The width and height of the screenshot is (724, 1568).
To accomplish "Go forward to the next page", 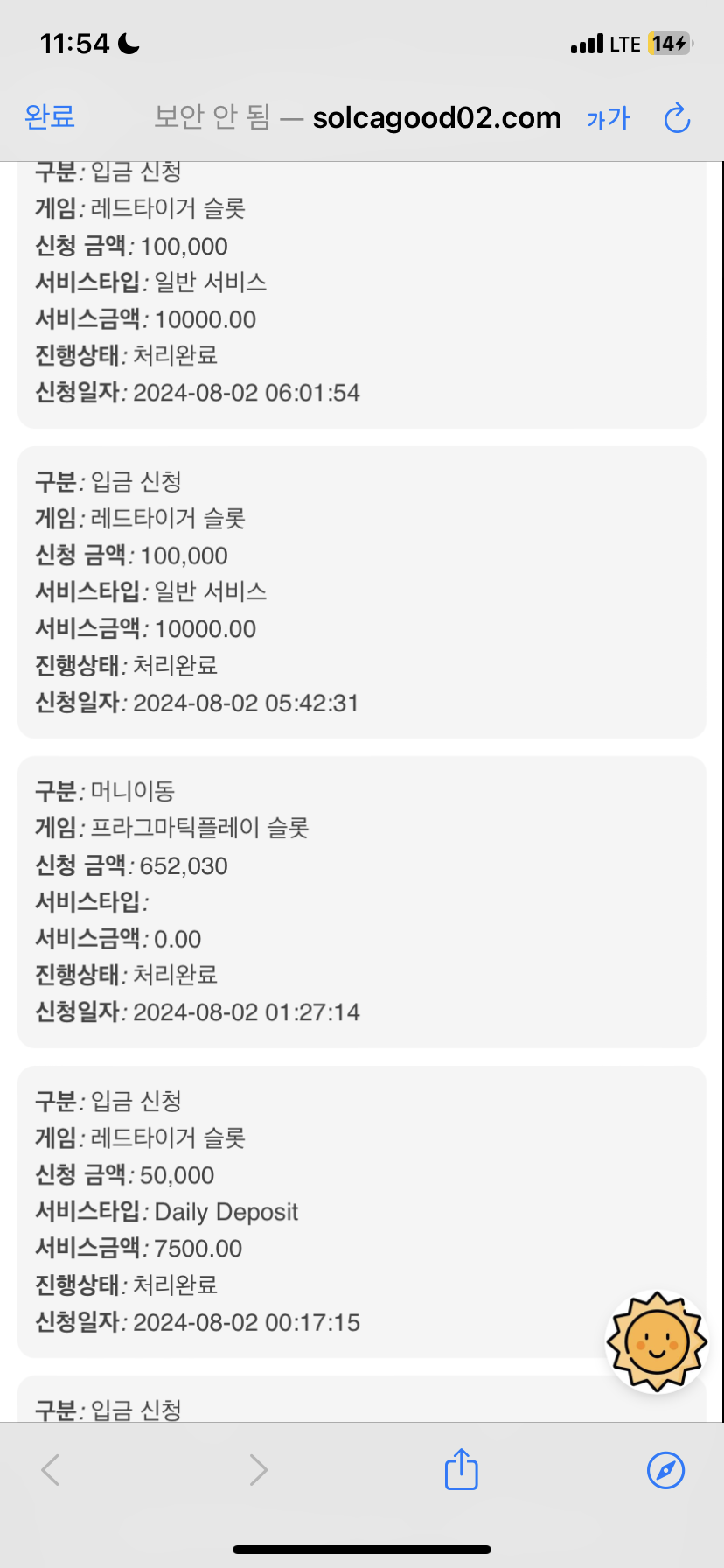I will coord(258,1470).
